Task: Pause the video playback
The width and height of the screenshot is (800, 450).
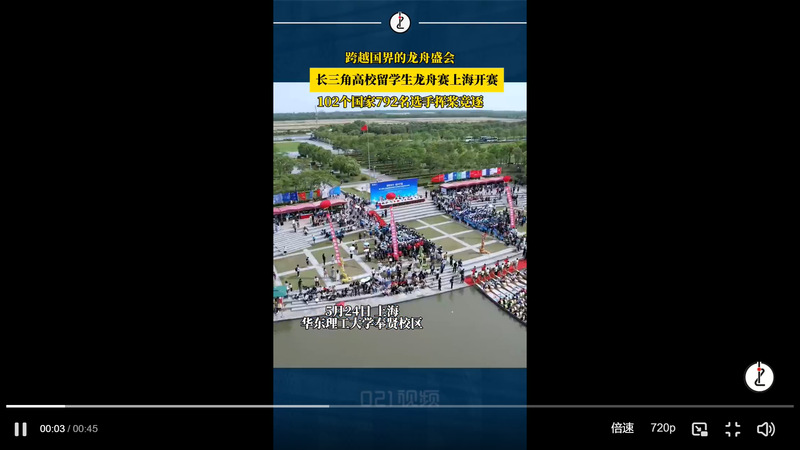Action: coord(20,429)
